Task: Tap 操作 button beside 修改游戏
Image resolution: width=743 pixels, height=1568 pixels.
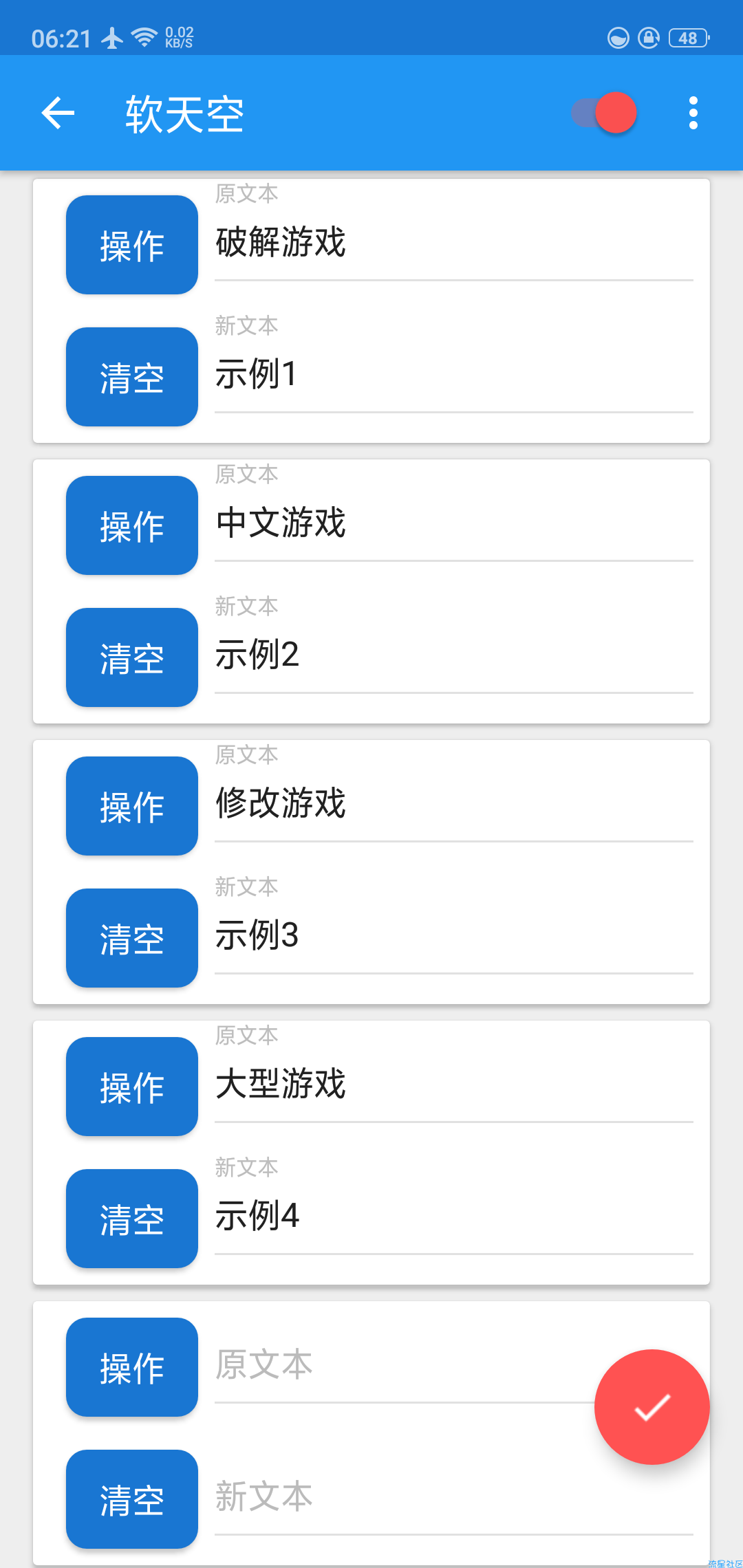Action: (132, 806)
